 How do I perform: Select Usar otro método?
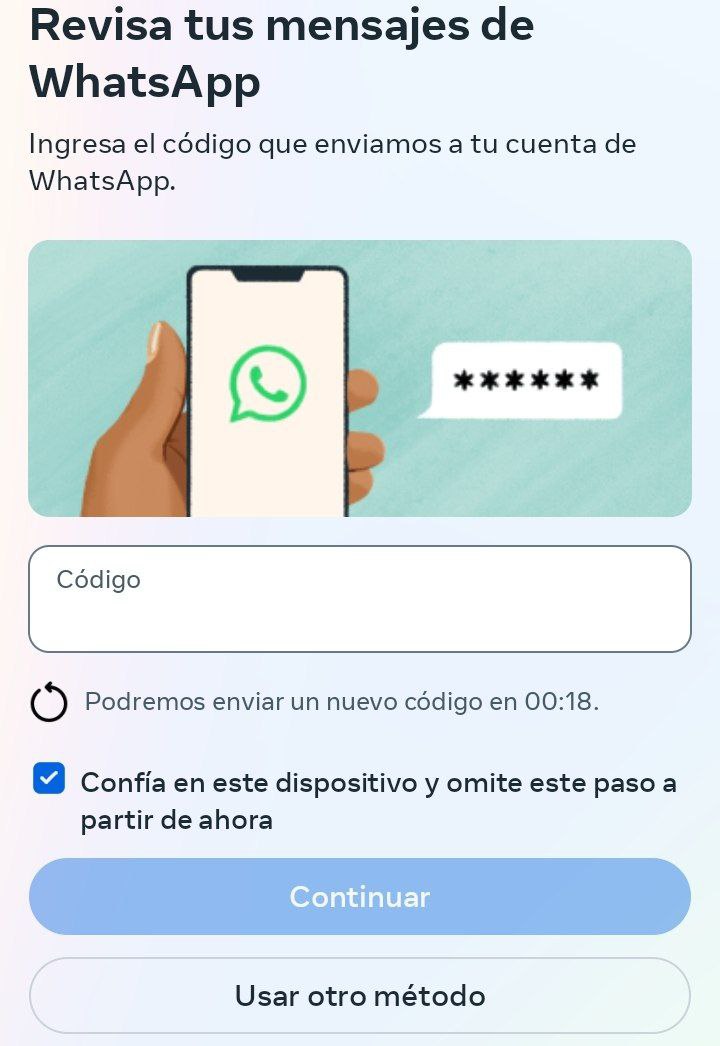359,996
